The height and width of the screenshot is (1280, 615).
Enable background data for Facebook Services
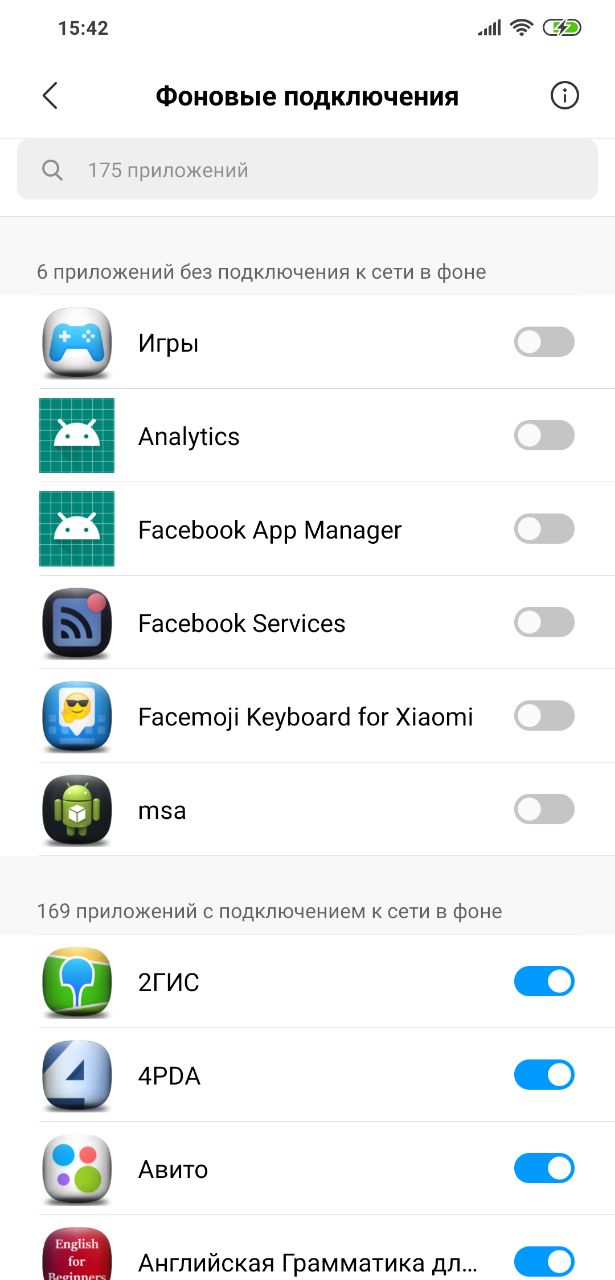coord(544,622)
